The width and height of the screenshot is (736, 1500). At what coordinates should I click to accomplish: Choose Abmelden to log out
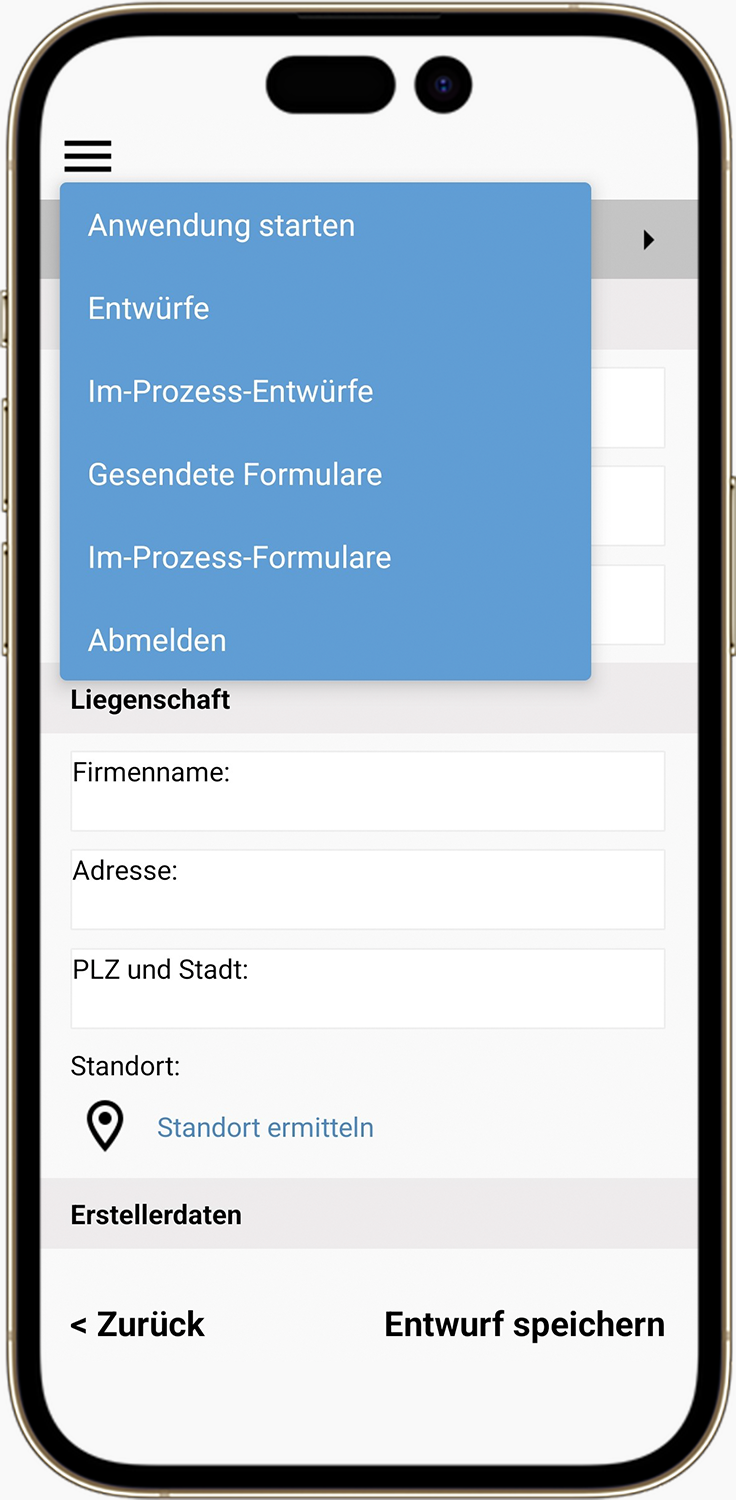click(157, 640)
